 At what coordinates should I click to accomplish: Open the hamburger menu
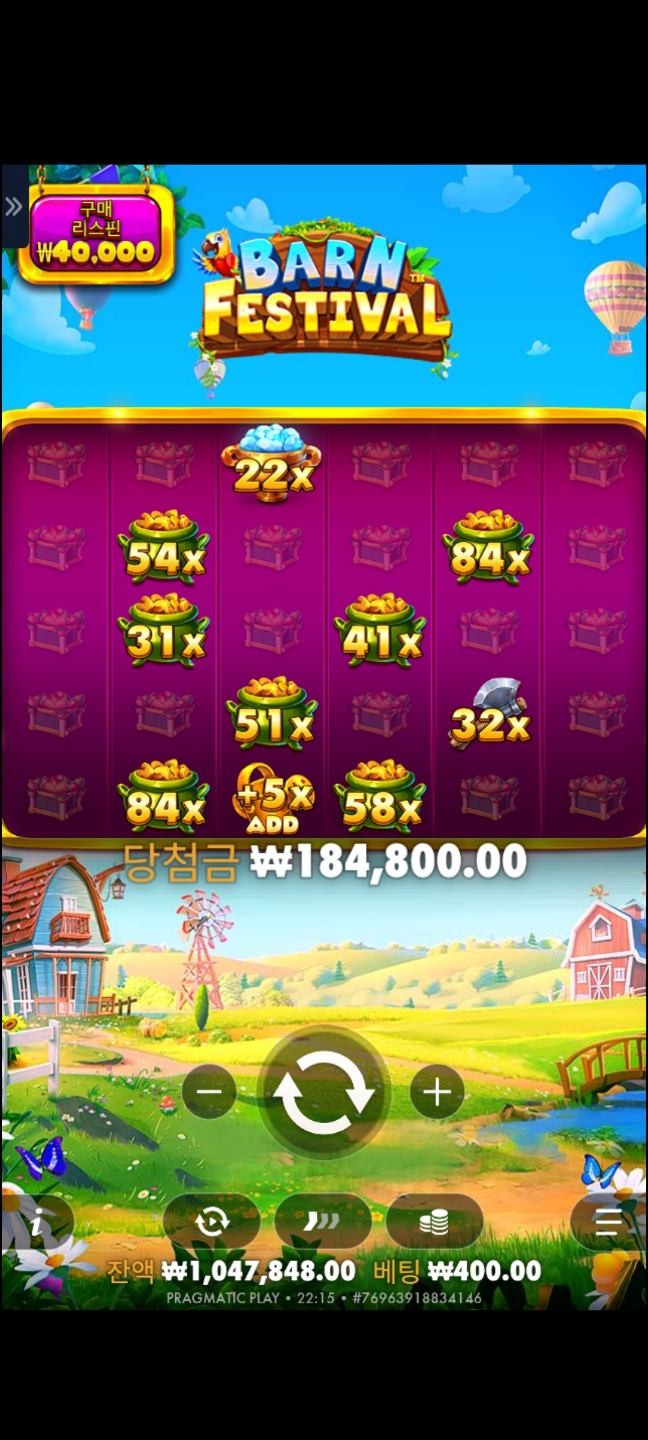tap(608, 1222)
